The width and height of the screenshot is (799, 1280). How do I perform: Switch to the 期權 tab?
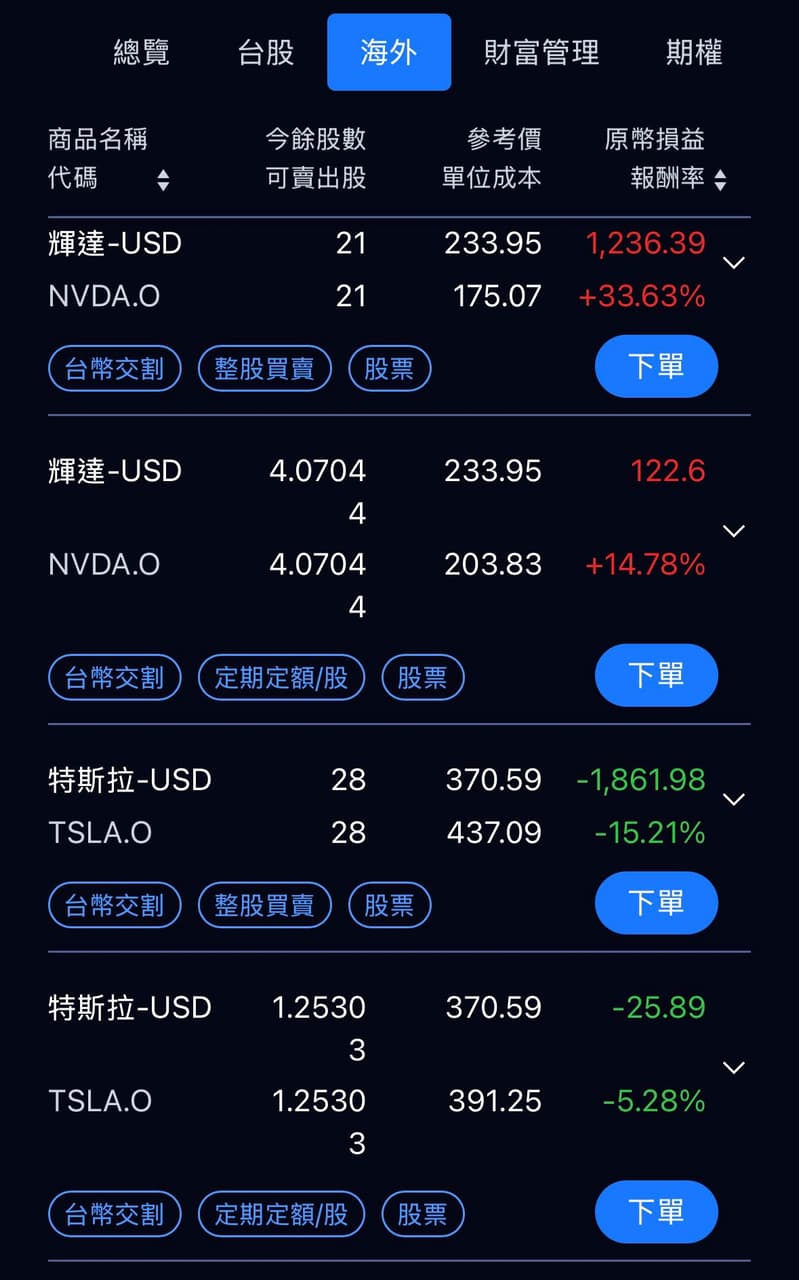[694, 52]
